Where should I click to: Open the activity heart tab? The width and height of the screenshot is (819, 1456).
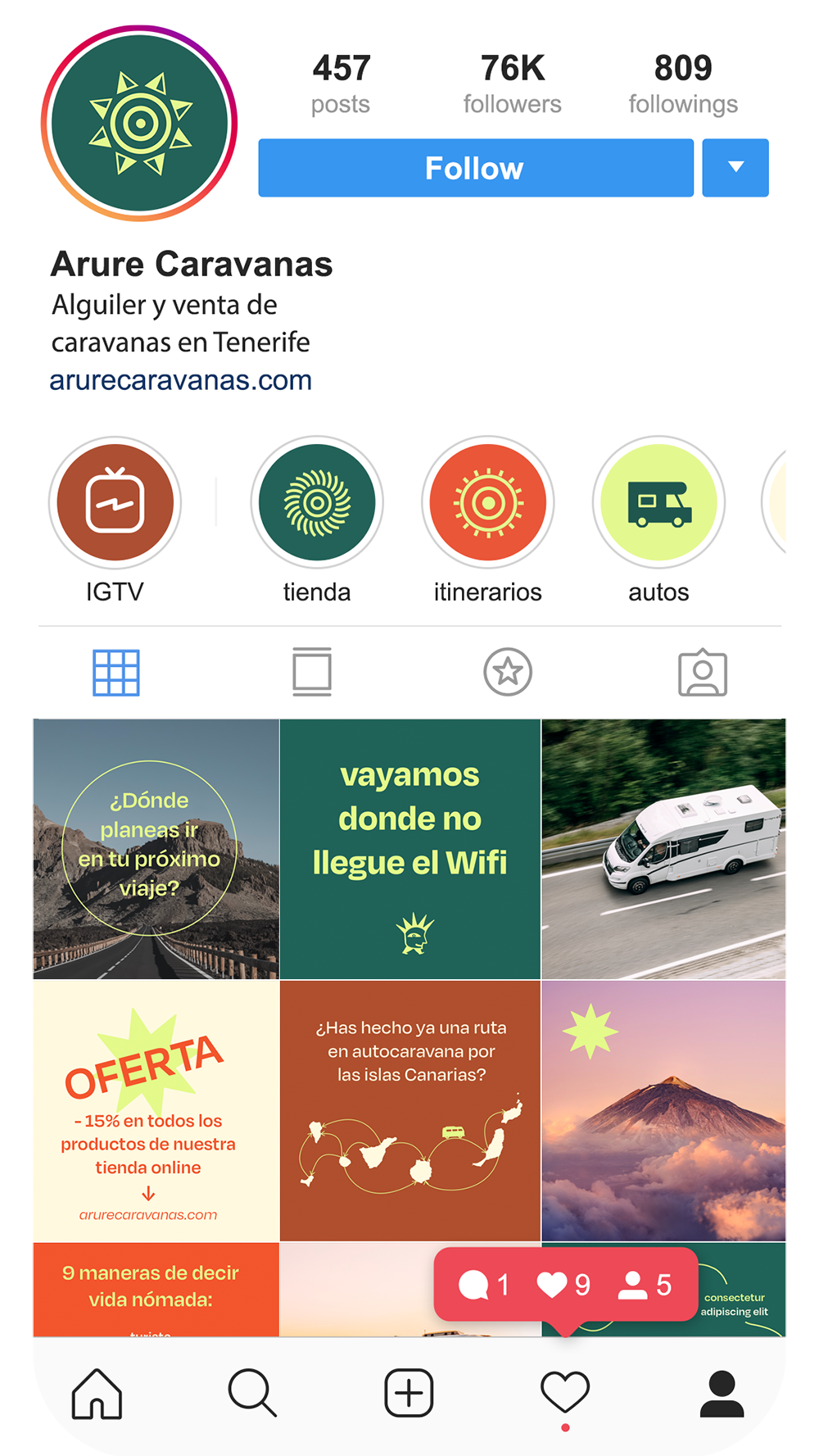point(565,1393)
